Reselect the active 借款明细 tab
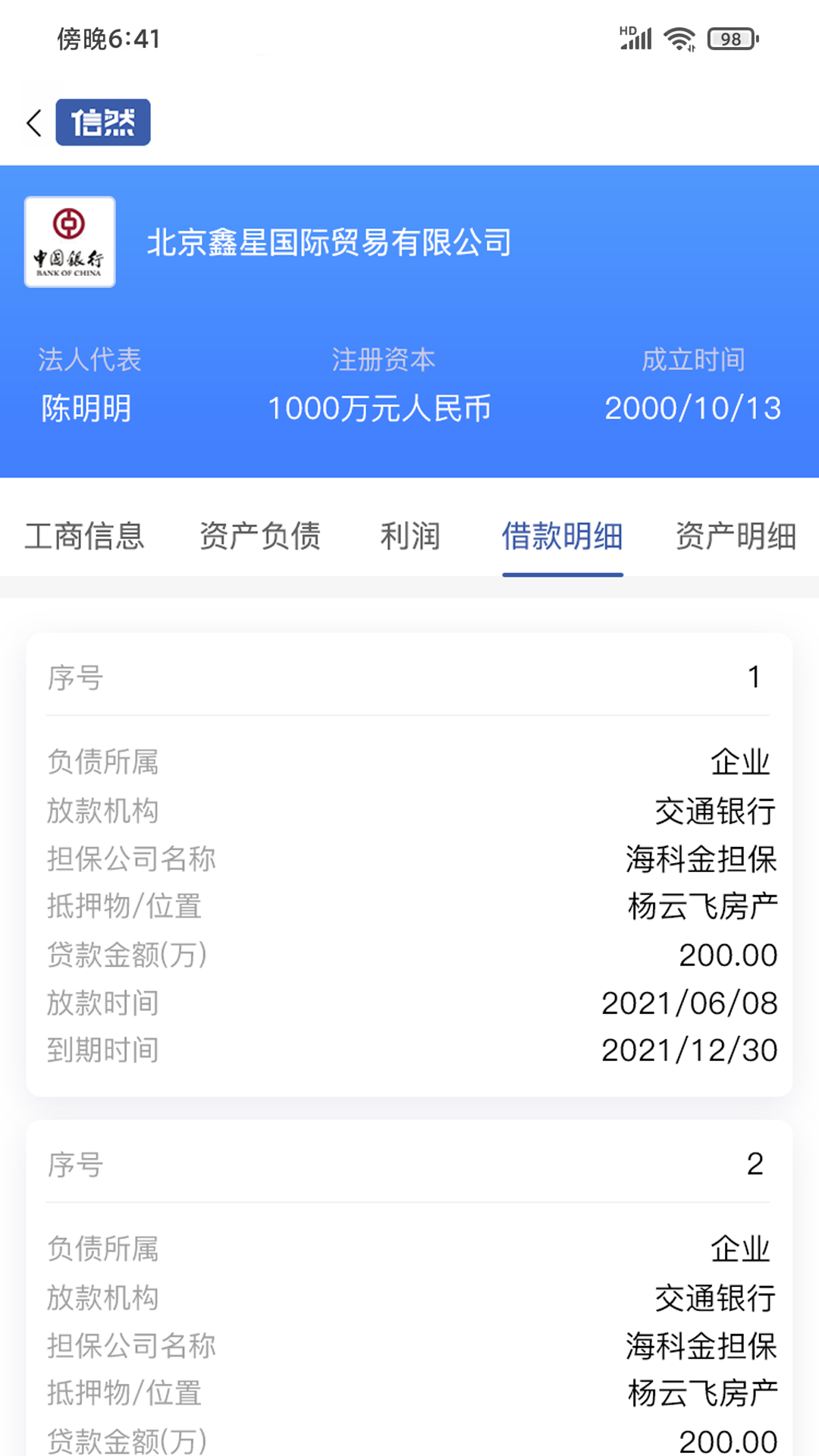This screenshot has width=819, height=1456. (562, 536)
